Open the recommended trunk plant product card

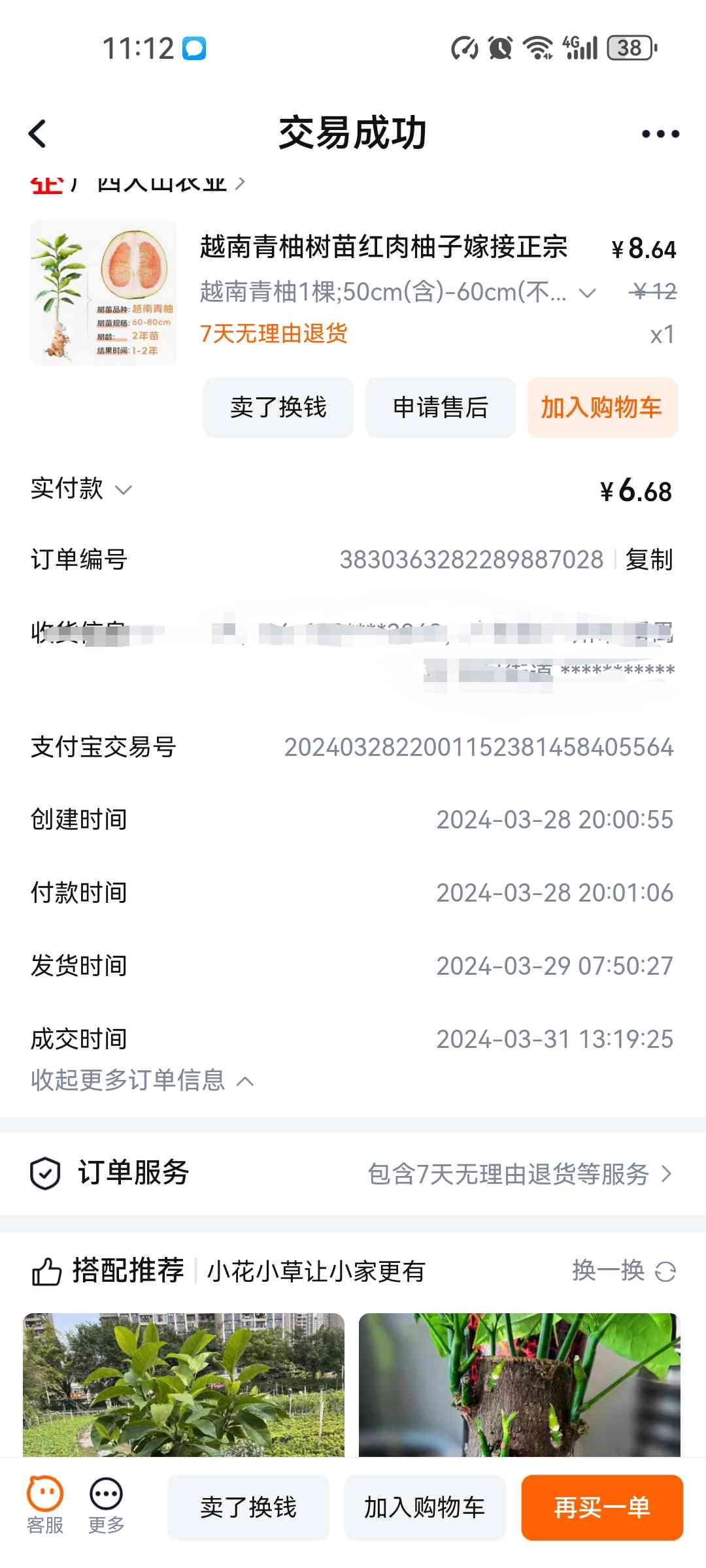click(x=520, y=1384)
